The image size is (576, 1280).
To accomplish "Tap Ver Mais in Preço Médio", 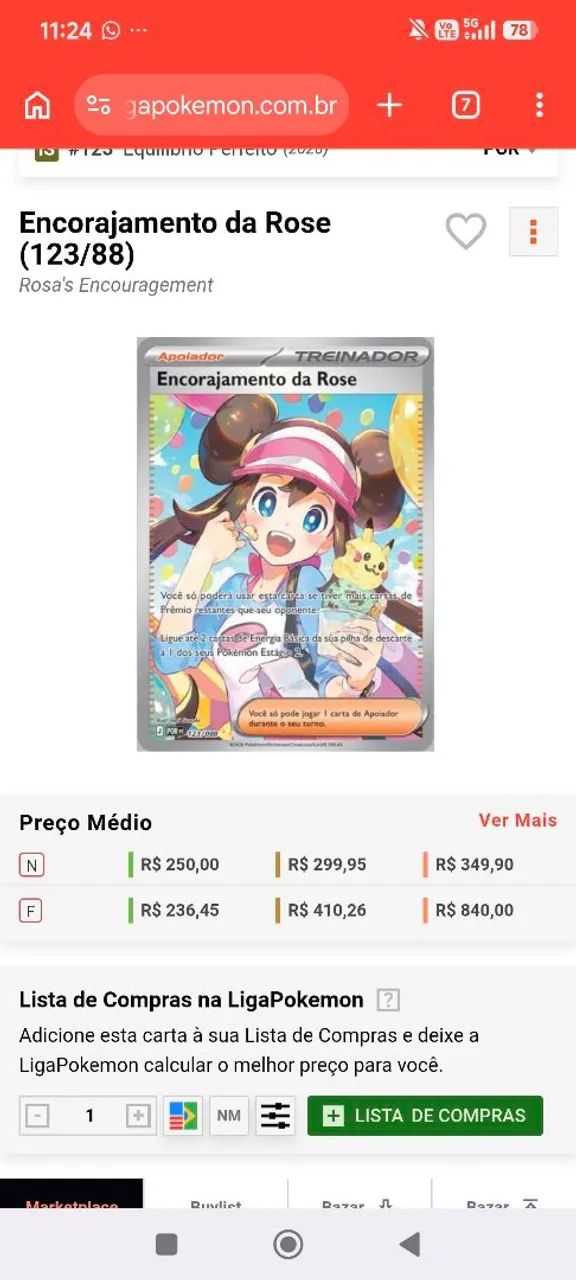I will click(x=518, y=820).
